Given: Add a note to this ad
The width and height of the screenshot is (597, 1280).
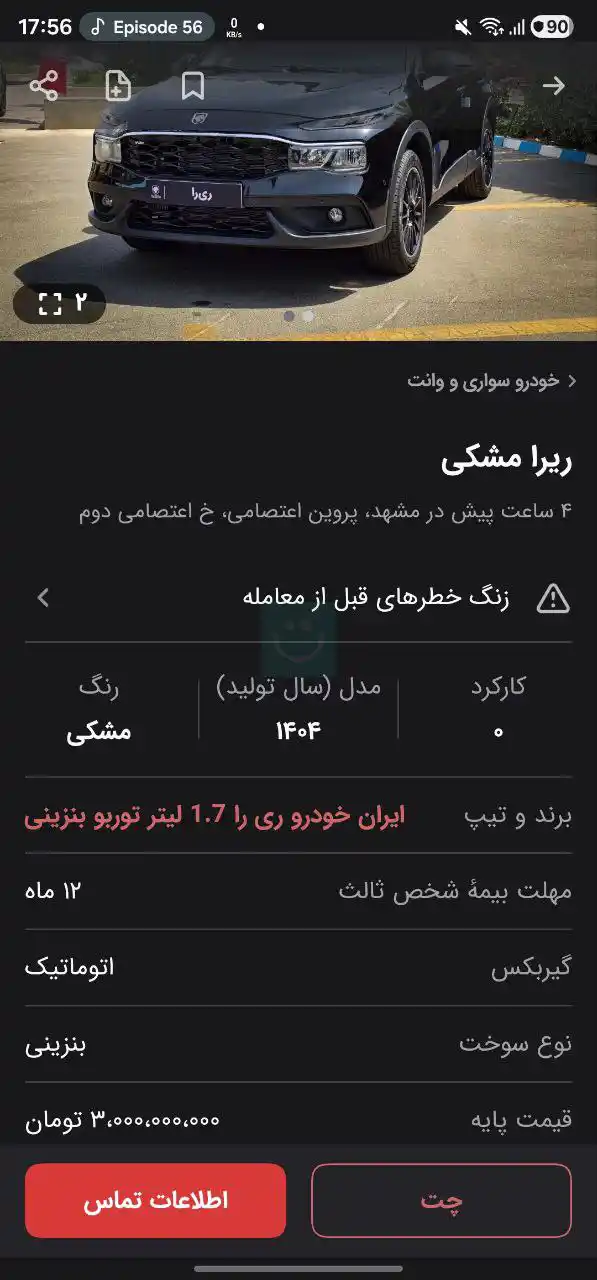Looking at the screenshot, I should [x=118, y=86].
